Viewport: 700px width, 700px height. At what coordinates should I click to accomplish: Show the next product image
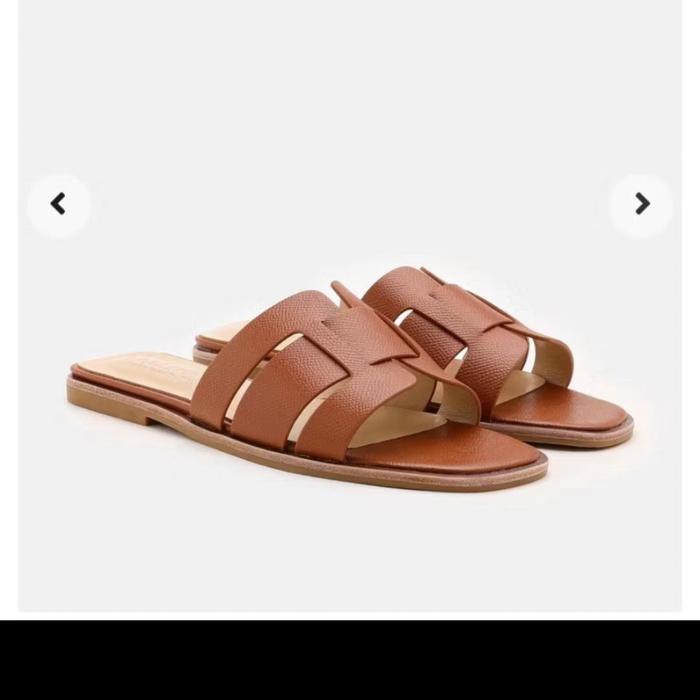pyautogui.click(x=641, y=205)
